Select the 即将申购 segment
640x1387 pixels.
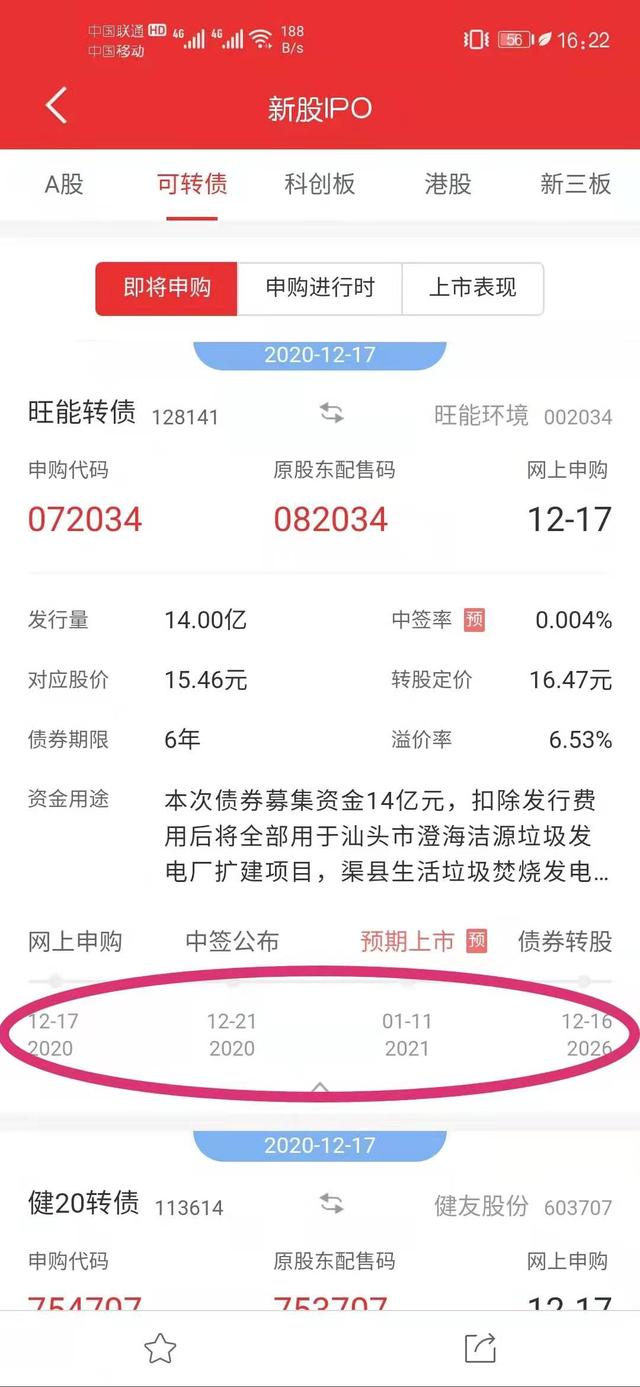(x=167, y=289)
